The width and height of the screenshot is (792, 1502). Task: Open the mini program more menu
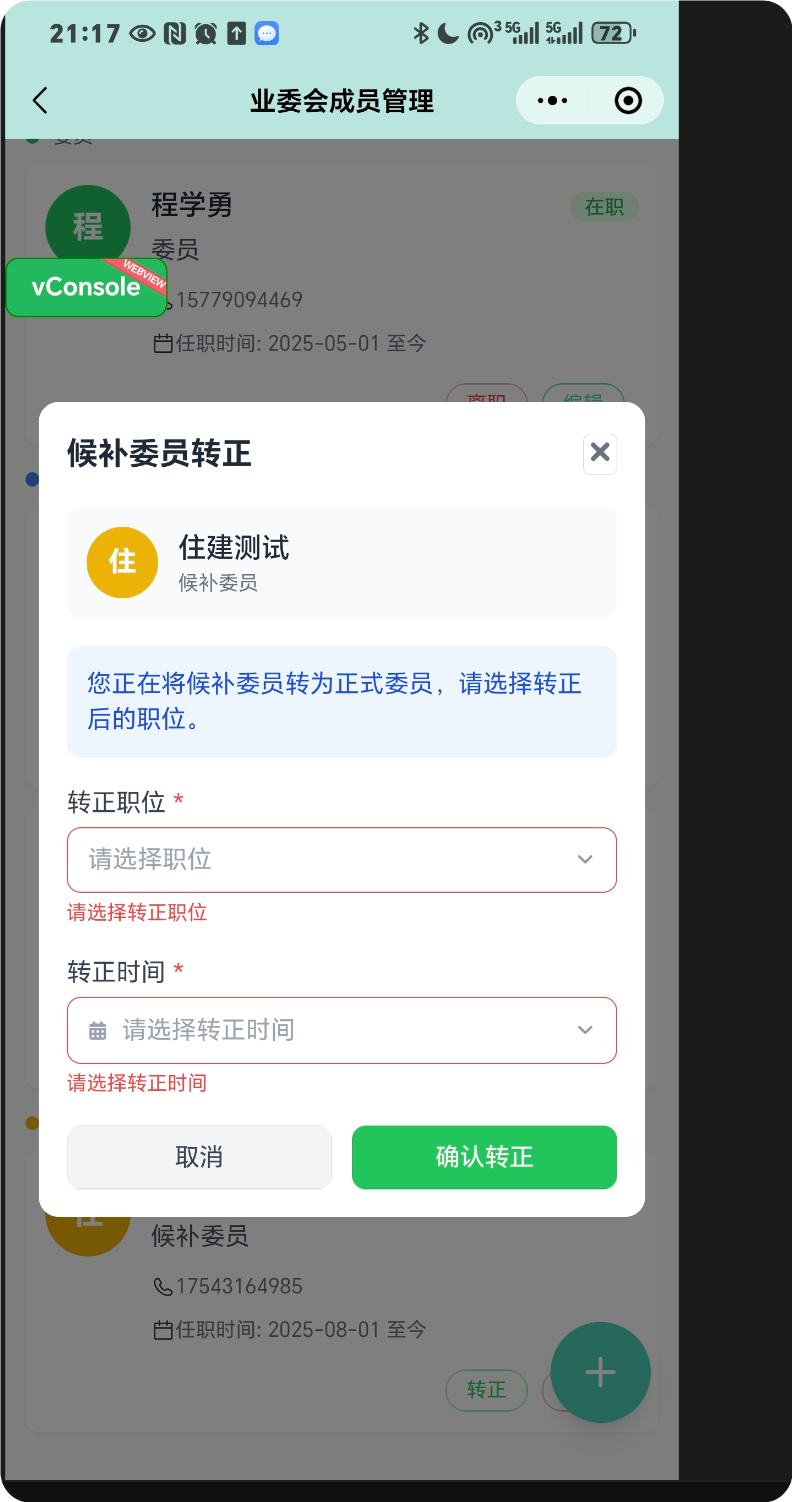[x=553, y=101]
